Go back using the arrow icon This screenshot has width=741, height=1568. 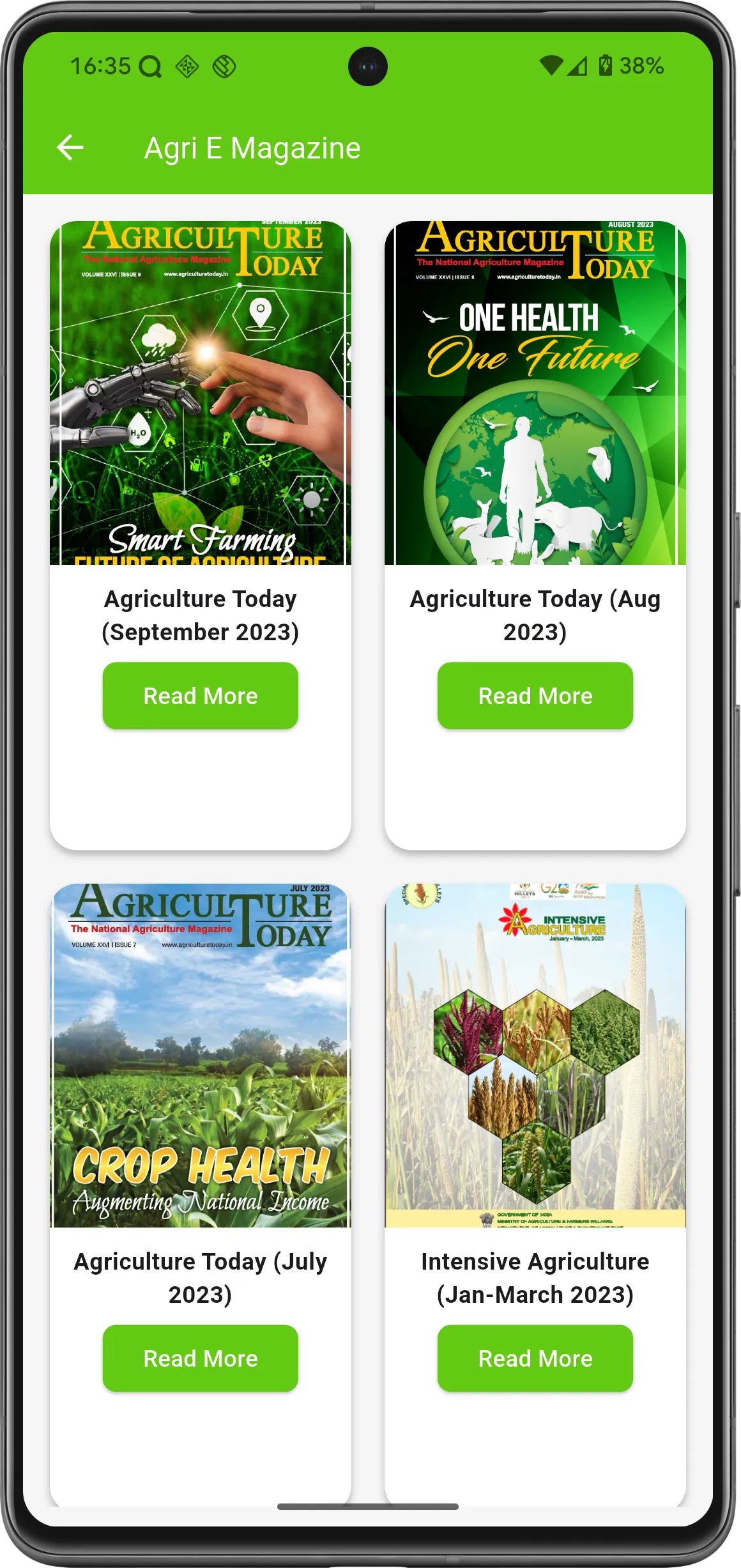click(x=70, y=148)
